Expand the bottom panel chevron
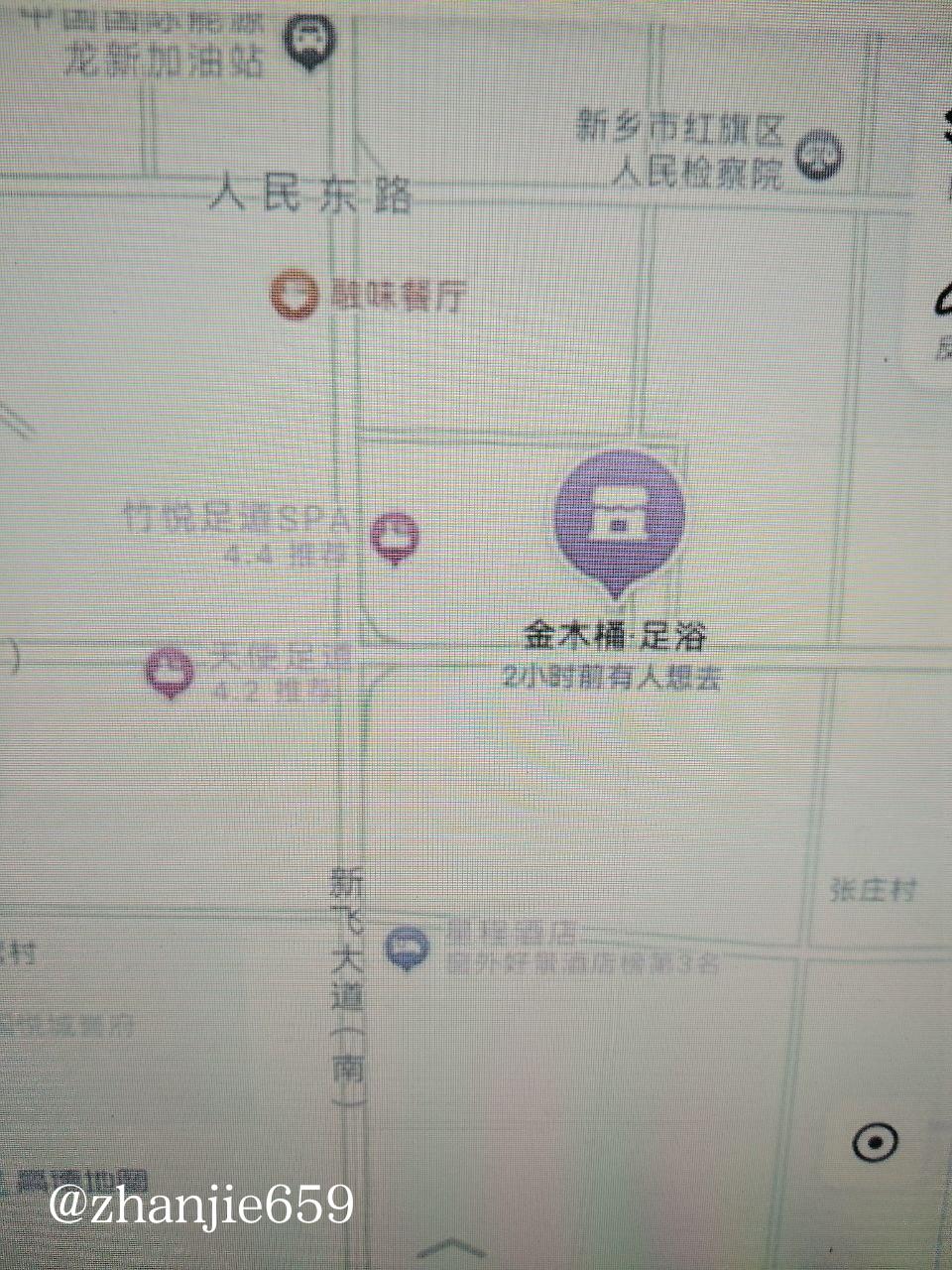952x1270 pixels. pos(454,1246)
